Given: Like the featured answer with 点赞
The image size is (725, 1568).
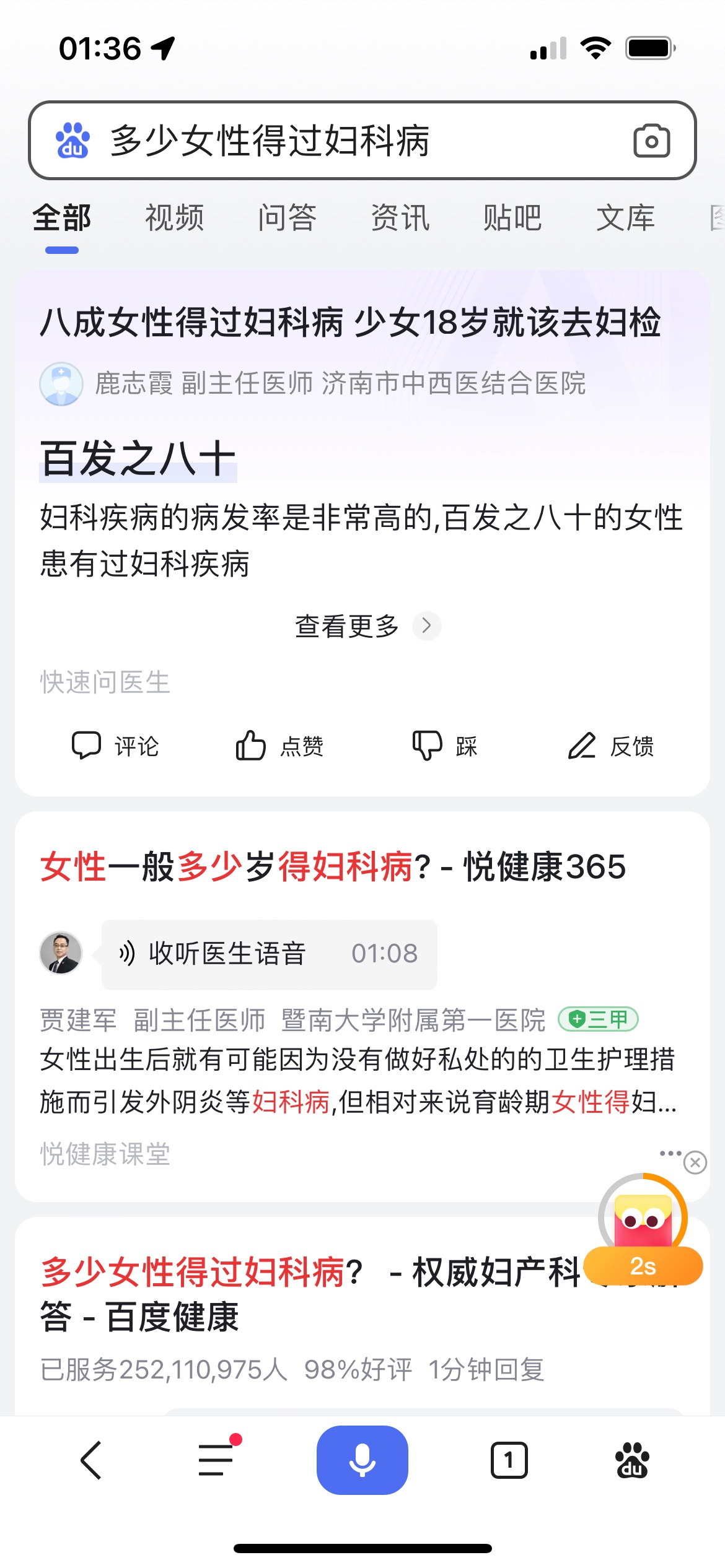Looking at the screenshot, I should coord(280,746).
